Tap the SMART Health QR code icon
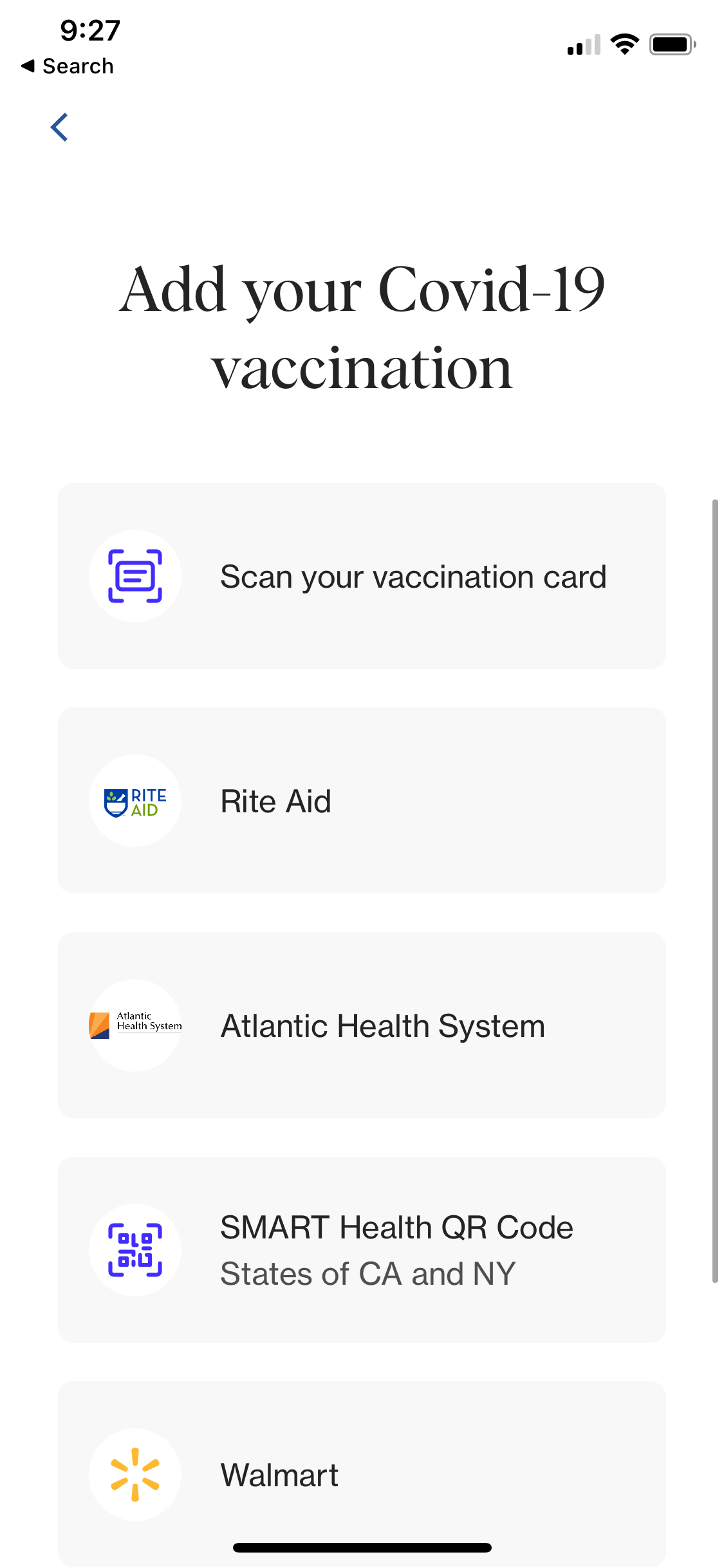This screenshot has height=1568, width=724. (135, 1249)
